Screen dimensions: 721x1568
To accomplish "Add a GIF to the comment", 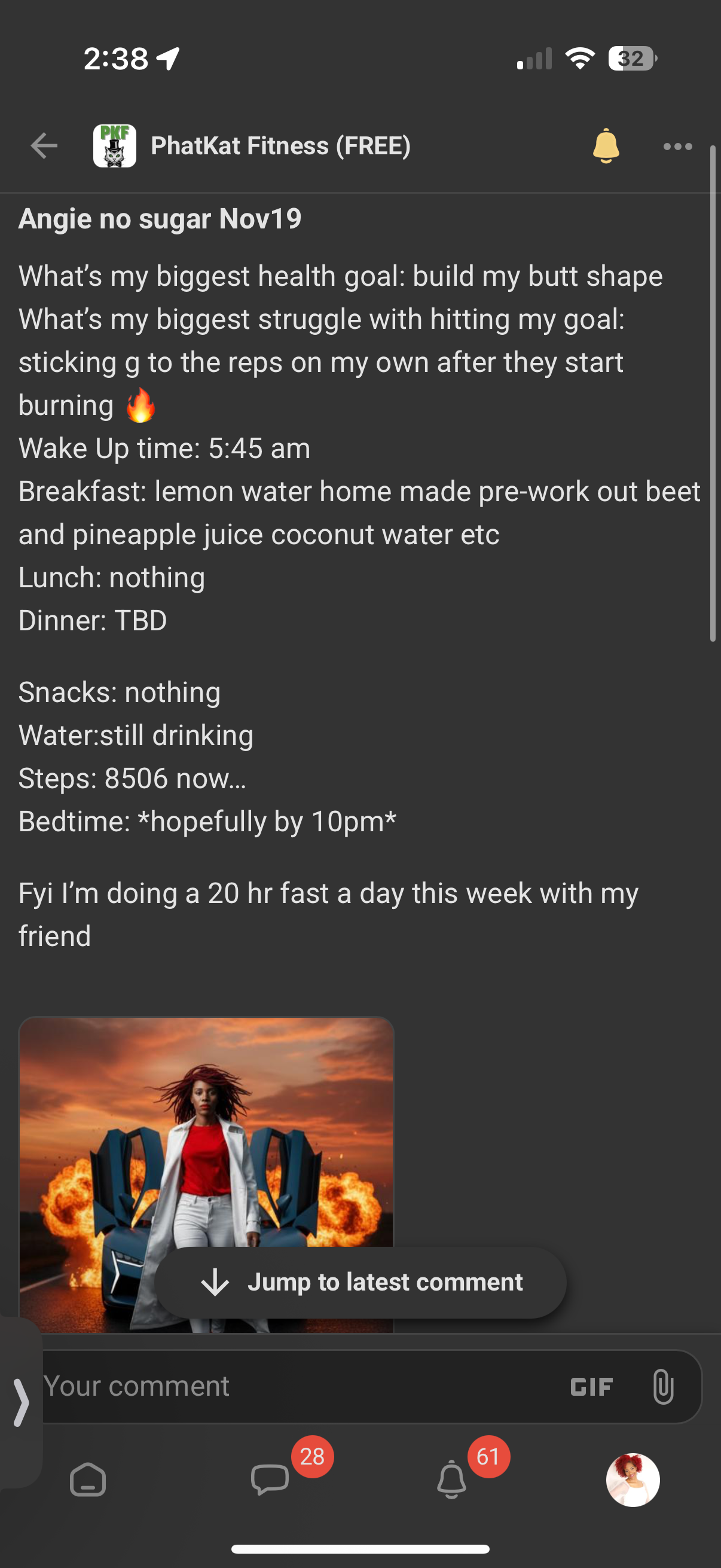I will (x=591, y=1387).
